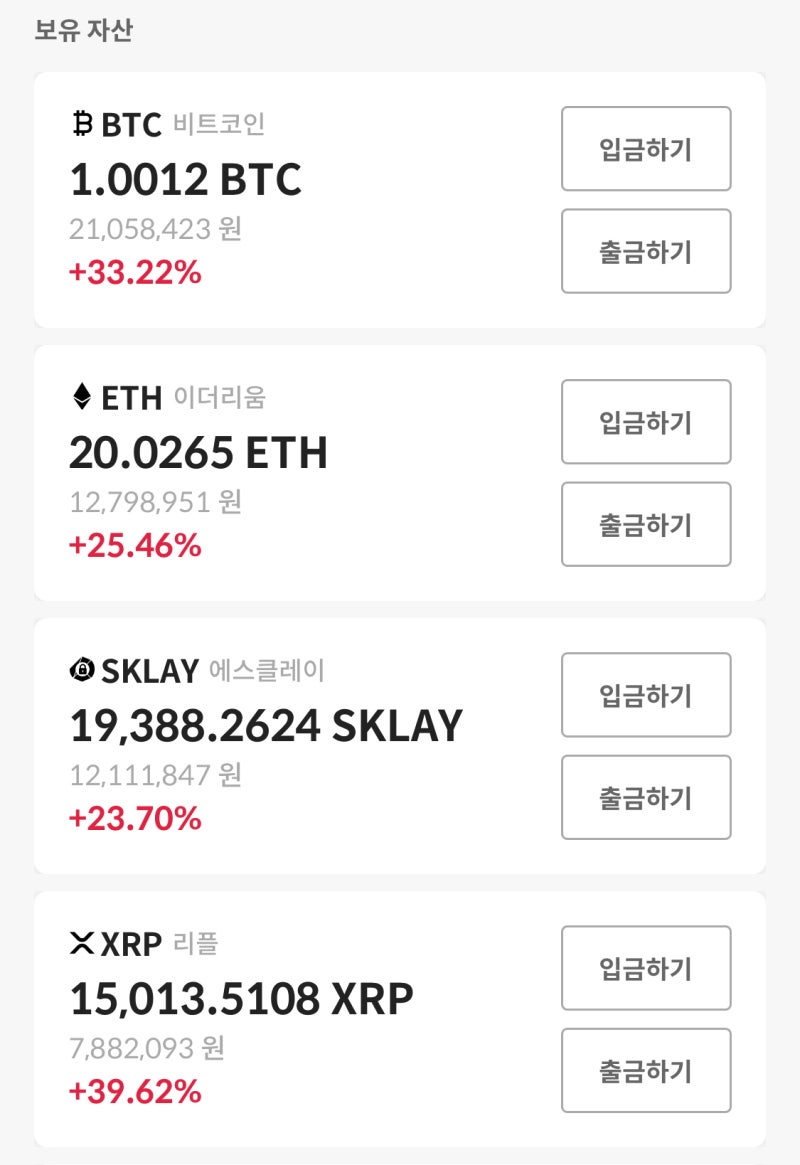Withdraw ETH with 출금하기
This screenshot has width=800, height=1165.
click(646, 524)
